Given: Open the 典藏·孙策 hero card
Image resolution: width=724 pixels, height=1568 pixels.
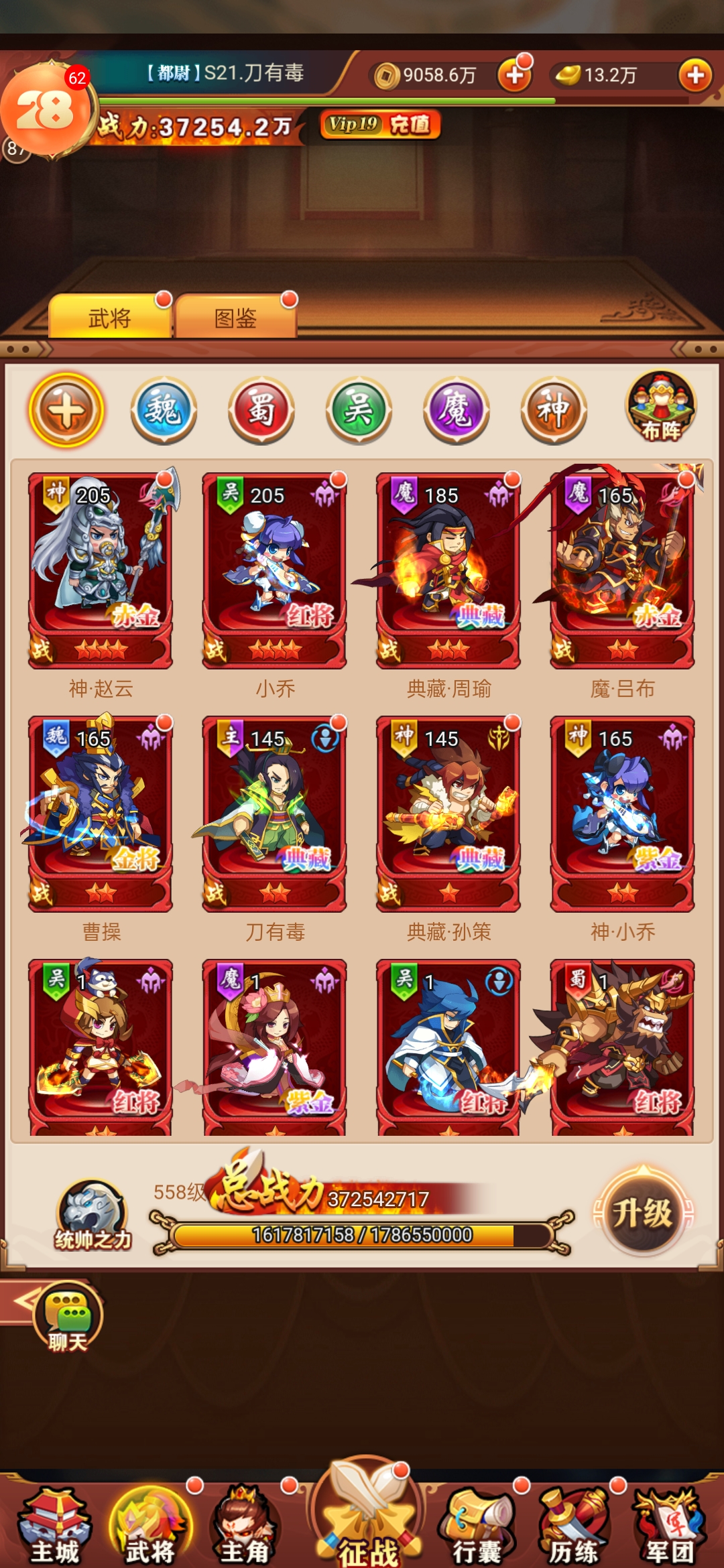Looking at the screenshot, I should coord(448,814).
